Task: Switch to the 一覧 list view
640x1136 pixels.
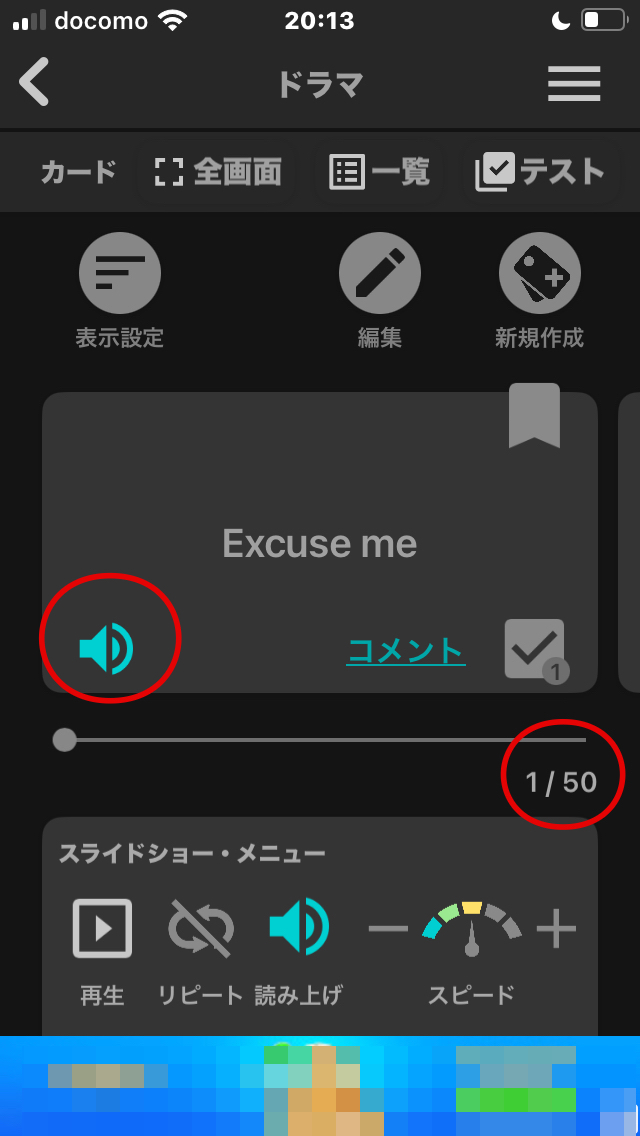Action: (x=380, y=172)
